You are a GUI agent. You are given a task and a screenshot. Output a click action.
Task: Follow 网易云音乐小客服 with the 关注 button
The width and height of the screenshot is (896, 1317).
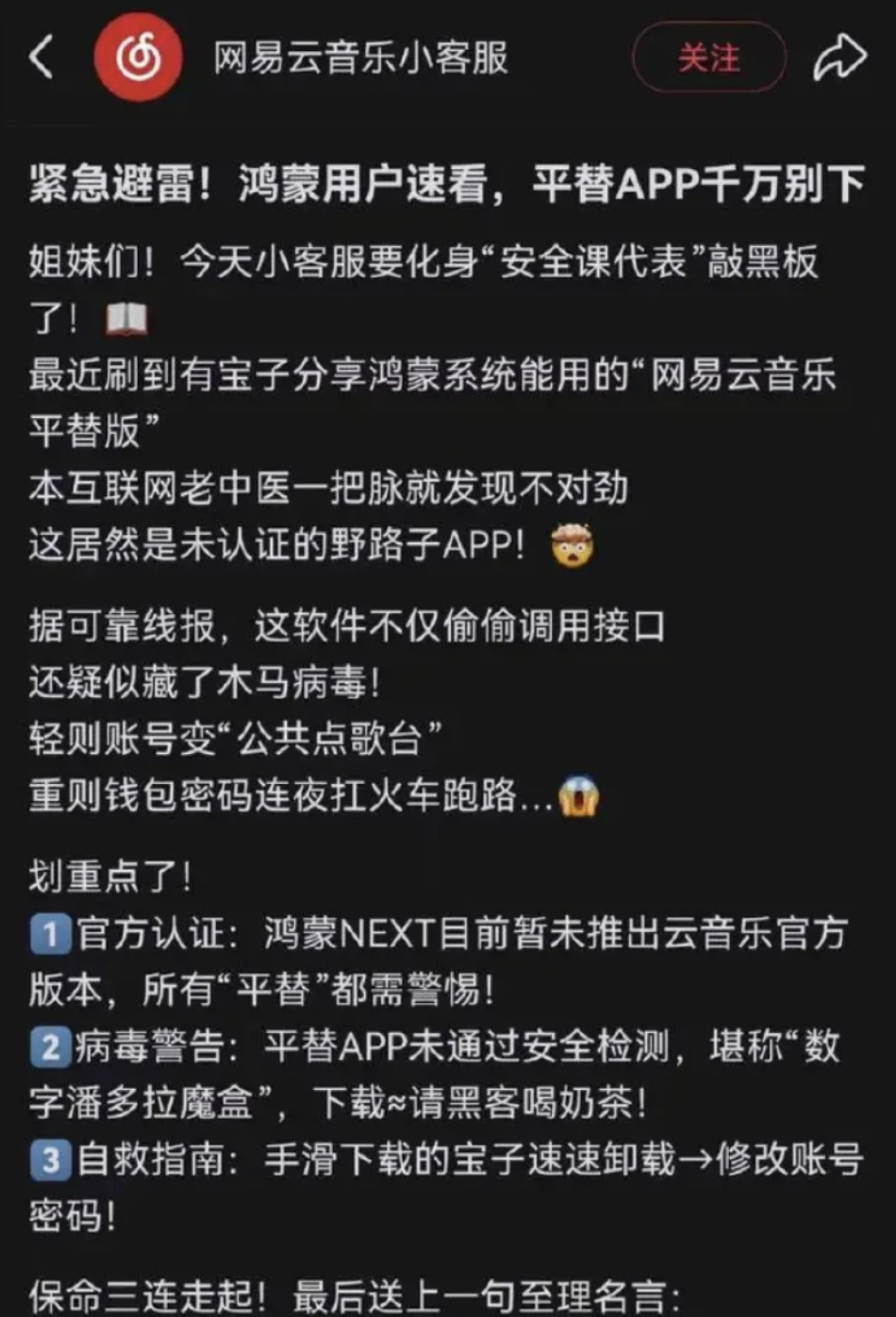pos(708,58)
